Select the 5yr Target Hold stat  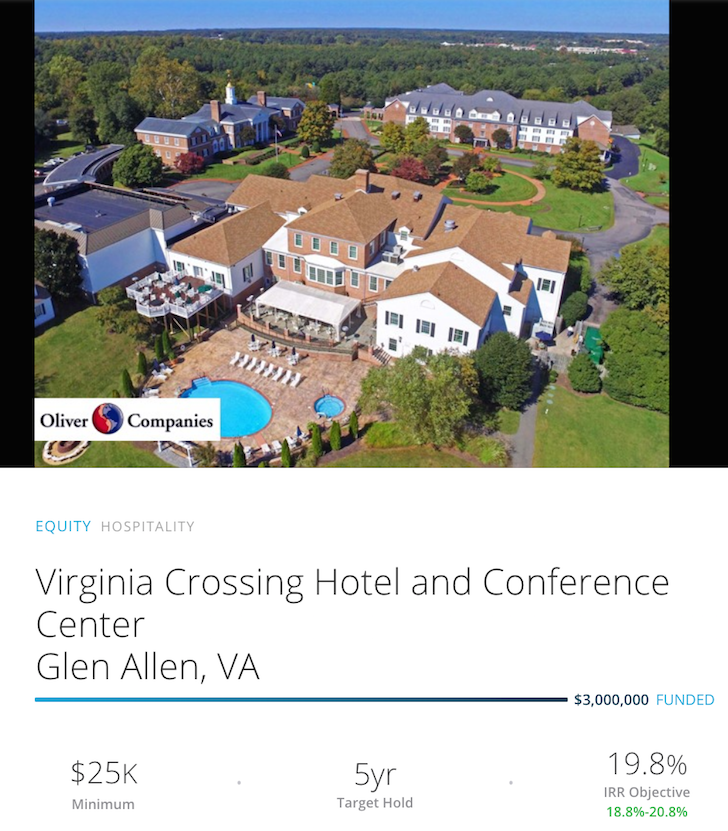(x=375, y=774)
